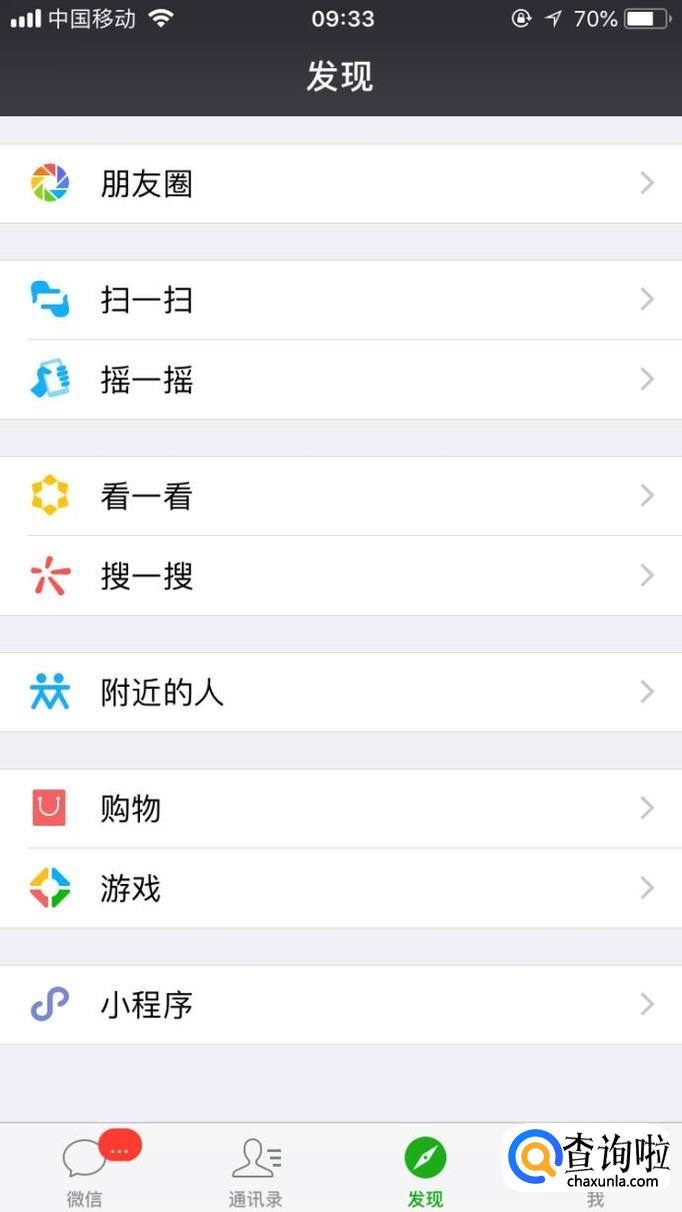The height and width of the screenshot is (1212, 682).
Task: Find 附近的人 nearby people
Action: pos(340,692)
